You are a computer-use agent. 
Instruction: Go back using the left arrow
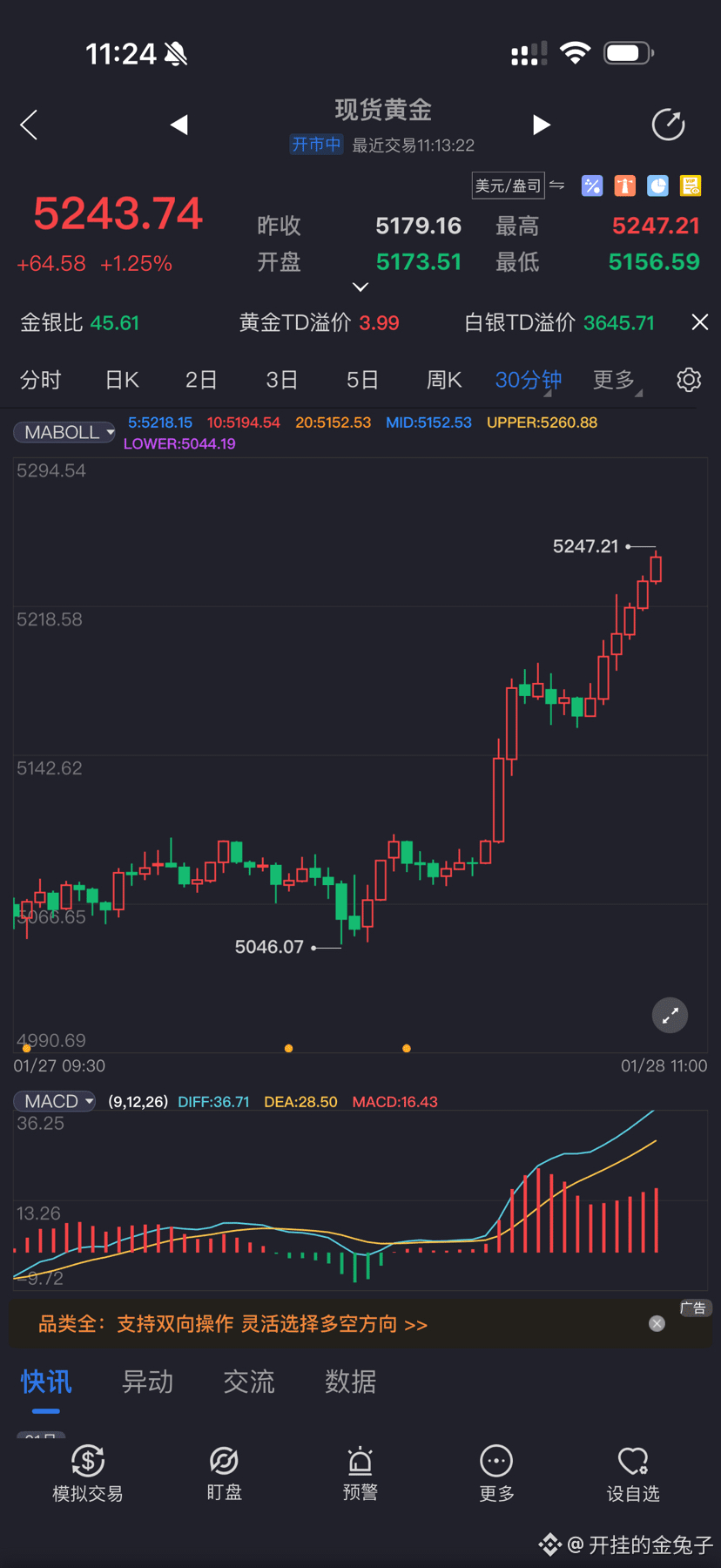(x=29, y=125)
